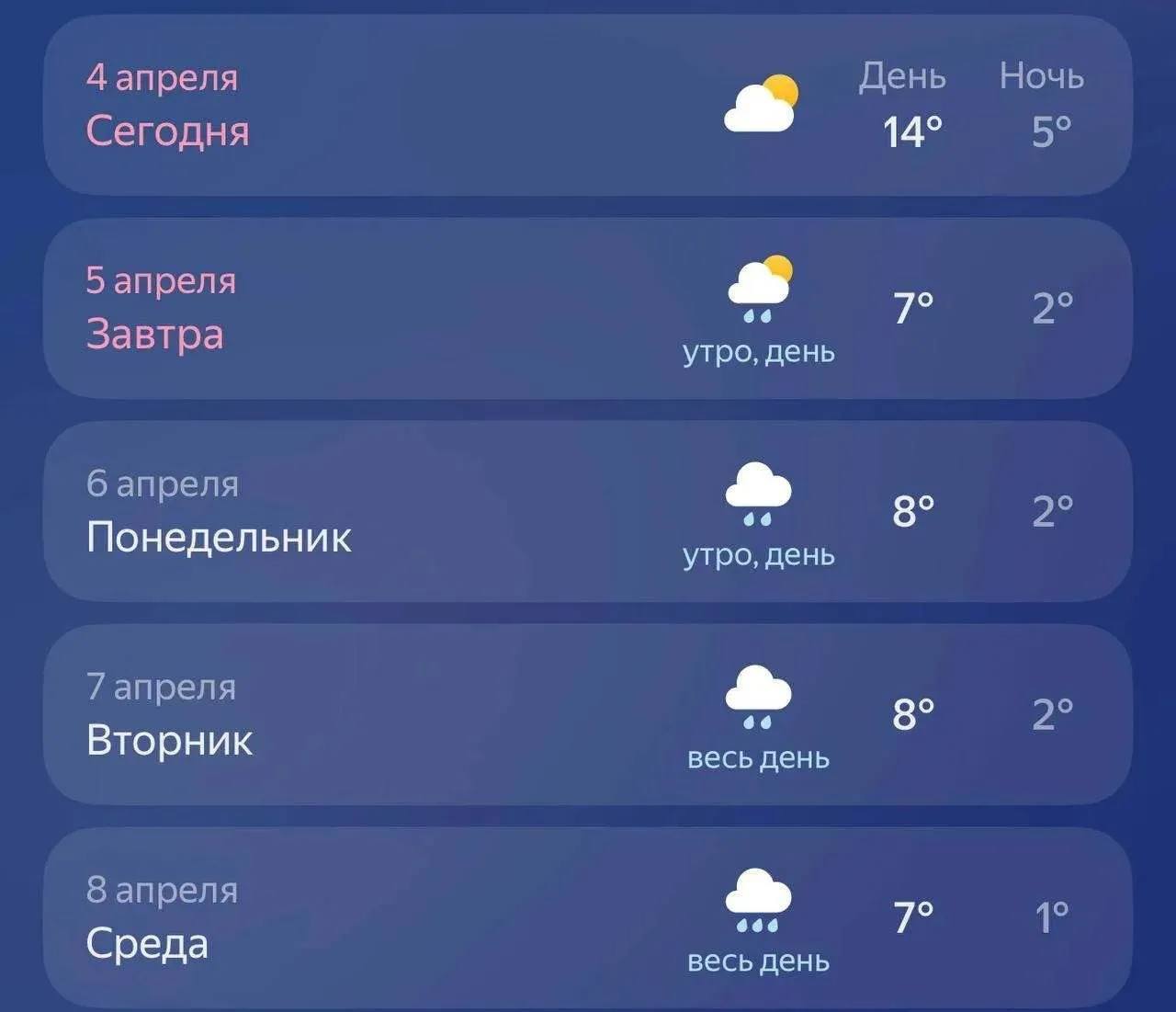Select the Вторник 7 апреля forecast

pyautogui.click(x=588, y=714)
